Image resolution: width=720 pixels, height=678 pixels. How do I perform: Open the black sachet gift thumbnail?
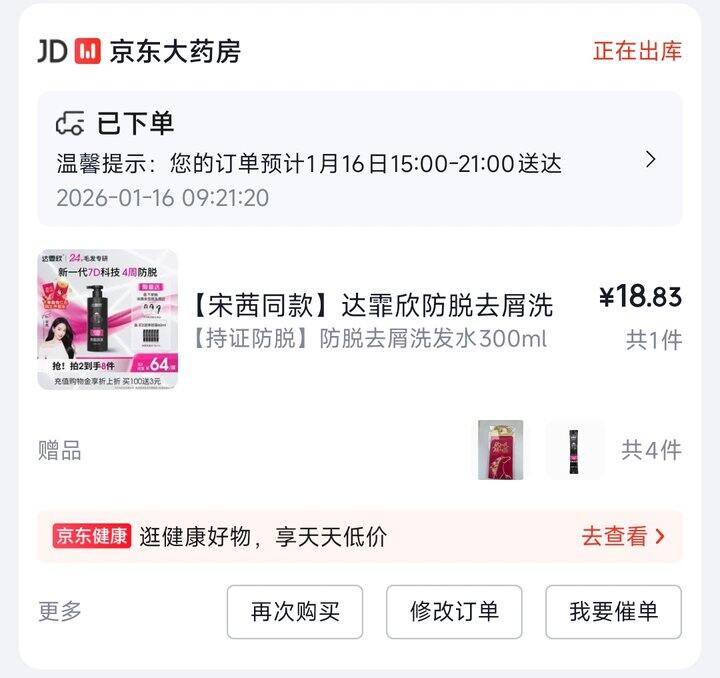pyautogui.click(x=575, y=450)
